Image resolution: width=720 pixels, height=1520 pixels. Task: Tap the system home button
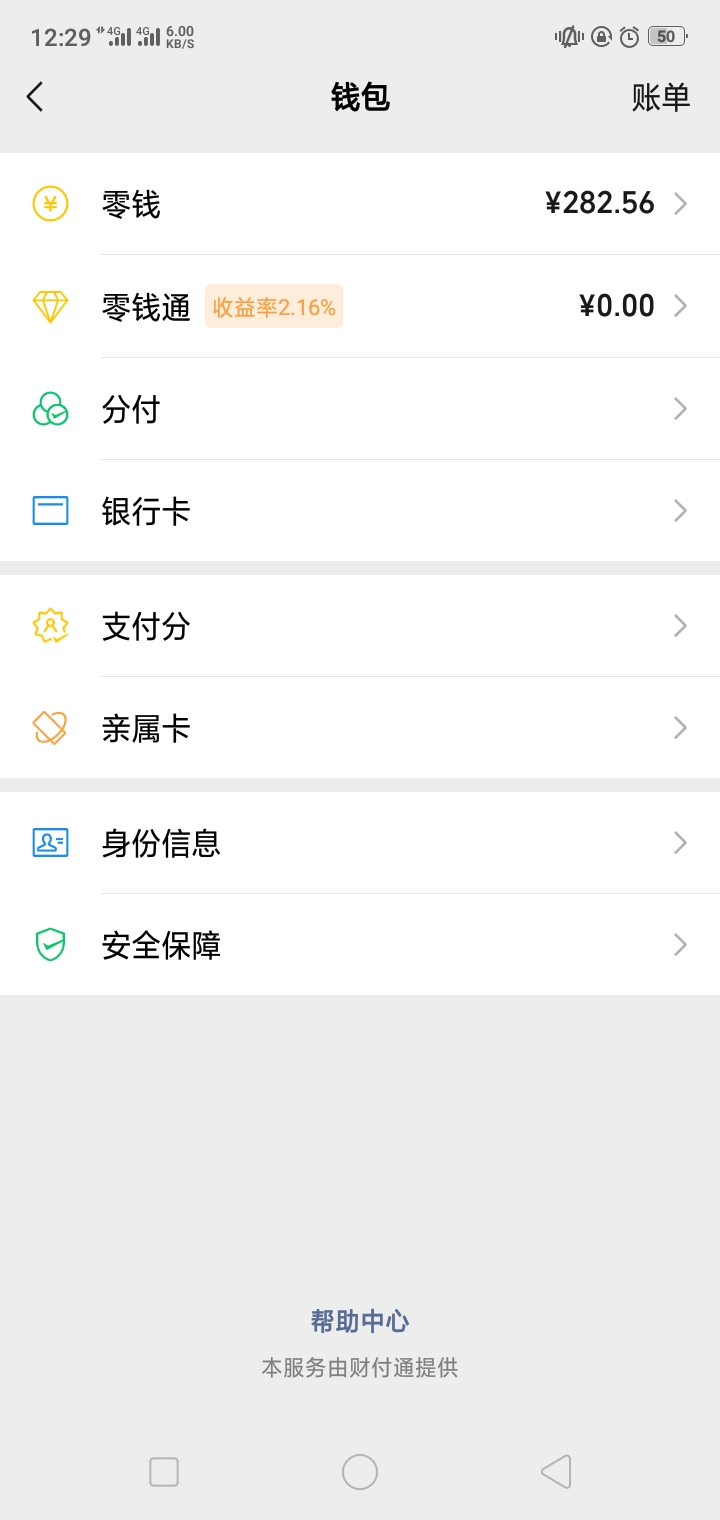point(360,1472)
